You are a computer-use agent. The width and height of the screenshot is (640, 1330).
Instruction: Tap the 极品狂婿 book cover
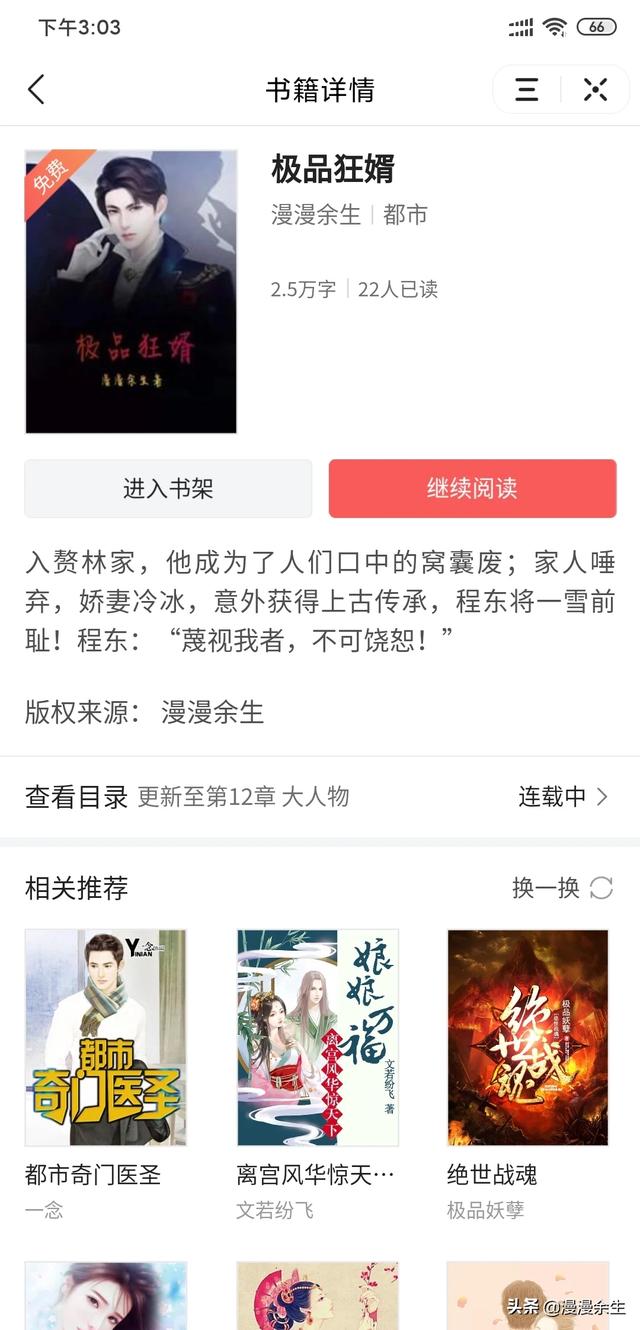131,292
